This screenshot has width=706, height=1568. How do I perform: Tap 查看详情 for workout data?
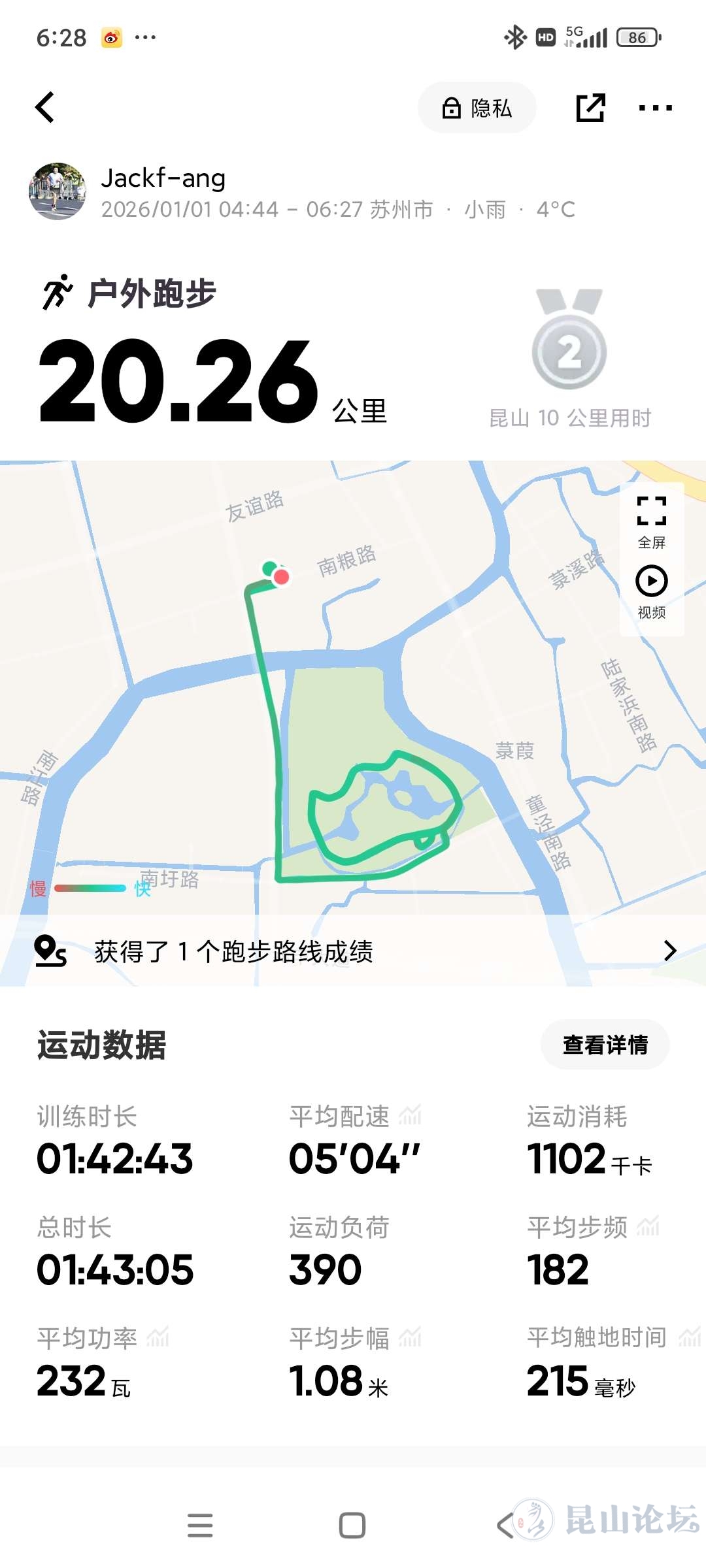(605, 1045)
